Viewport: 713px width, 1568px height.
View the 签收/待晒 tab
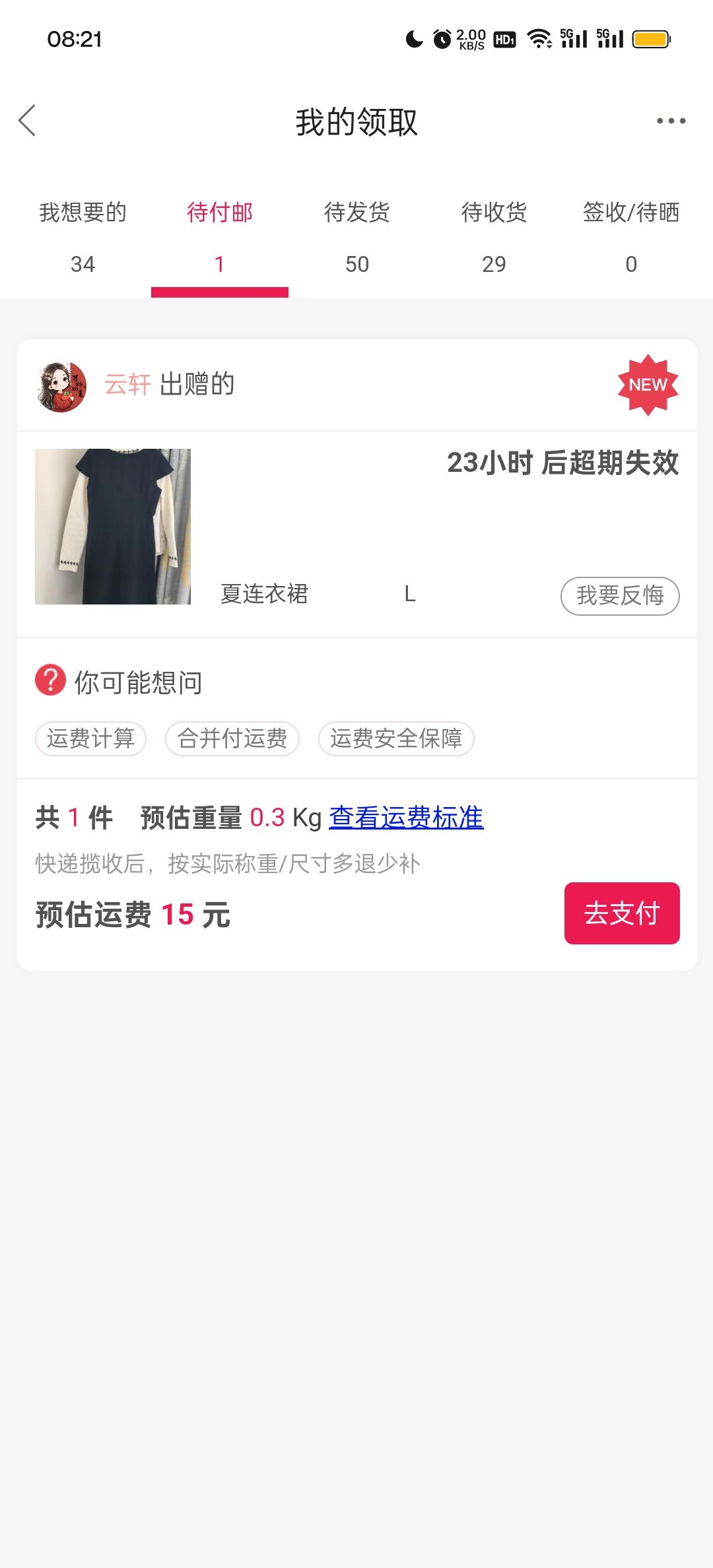[x=631, y=236]
